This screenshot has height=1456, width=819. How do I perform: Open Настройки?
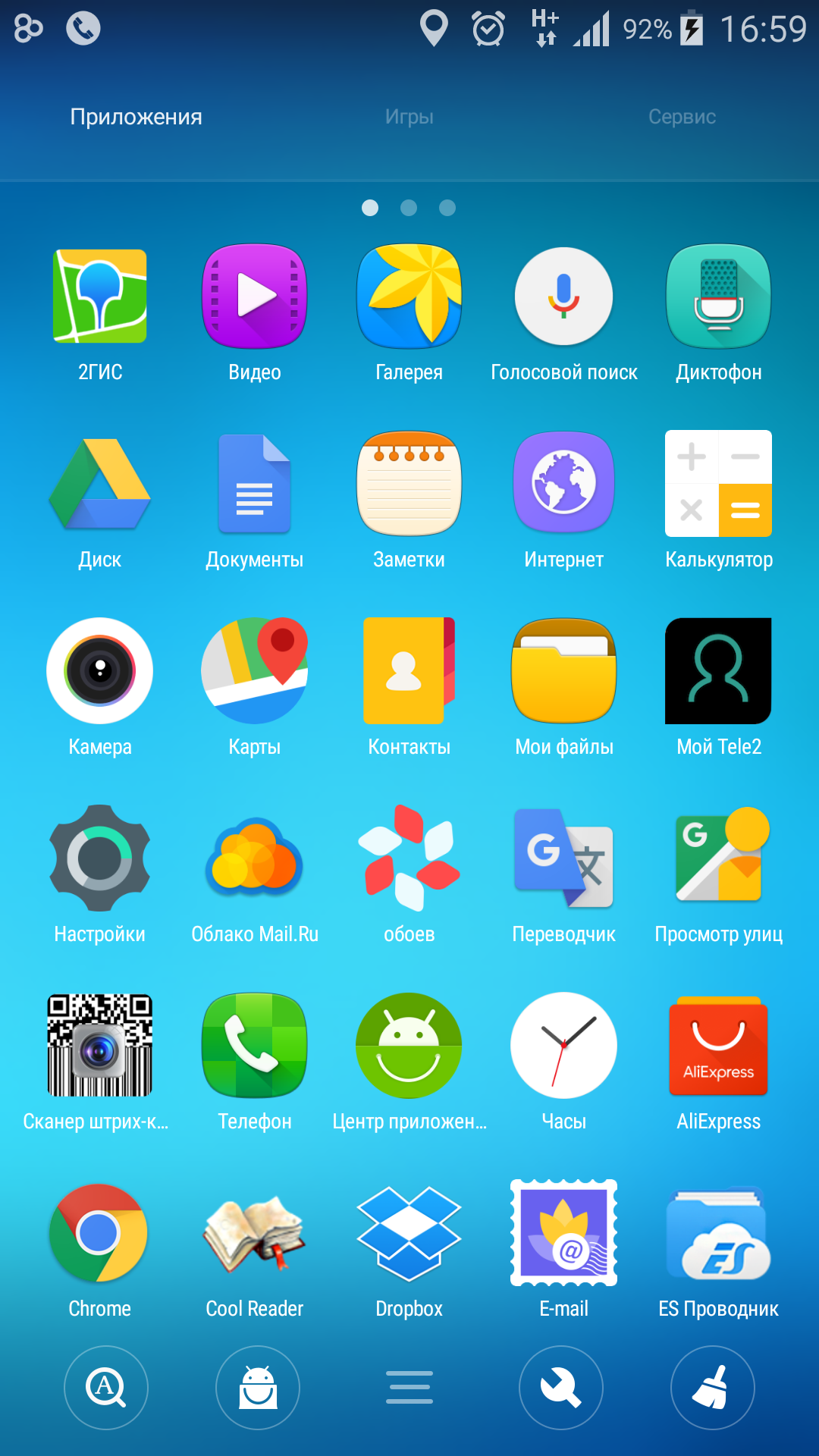coord(100,858)
